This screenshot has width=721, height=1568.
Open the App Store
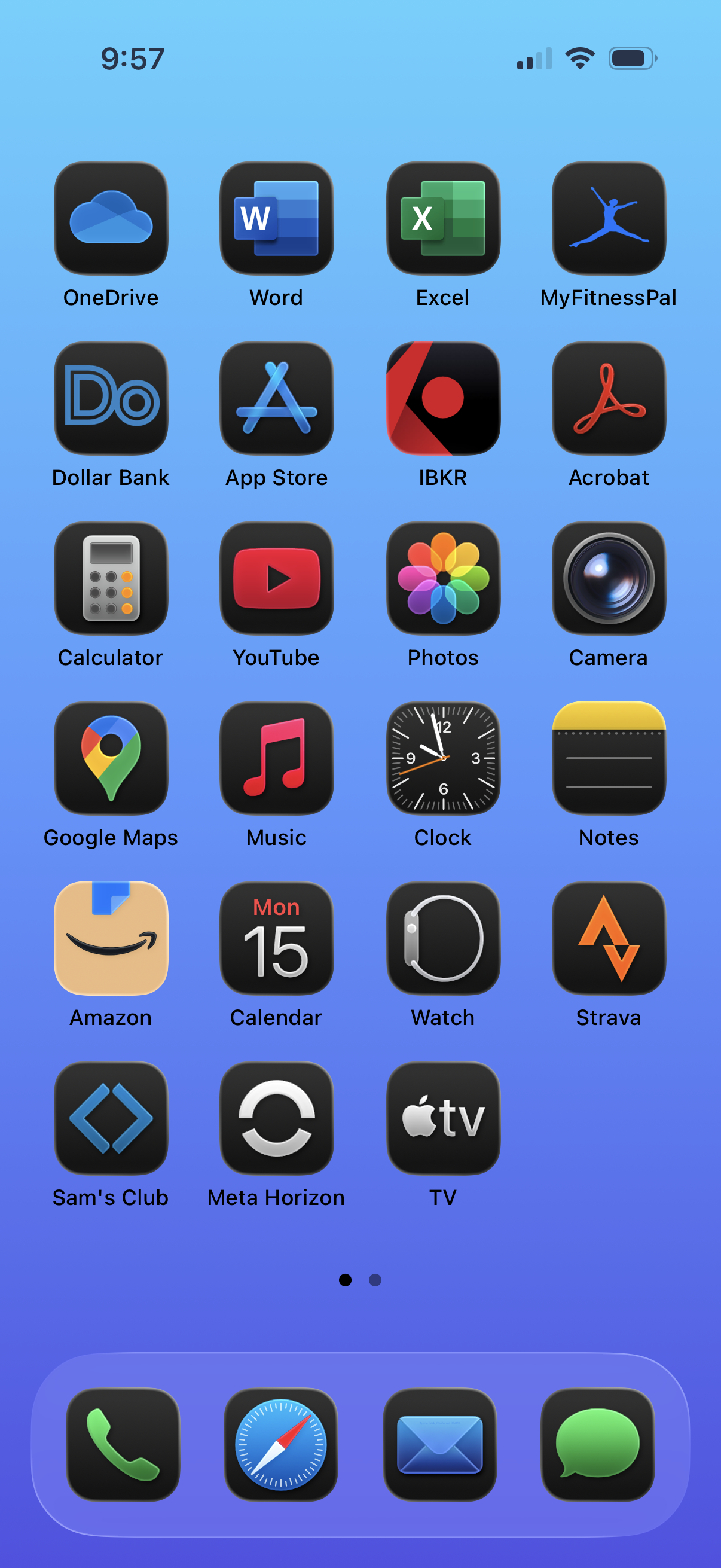277,398
